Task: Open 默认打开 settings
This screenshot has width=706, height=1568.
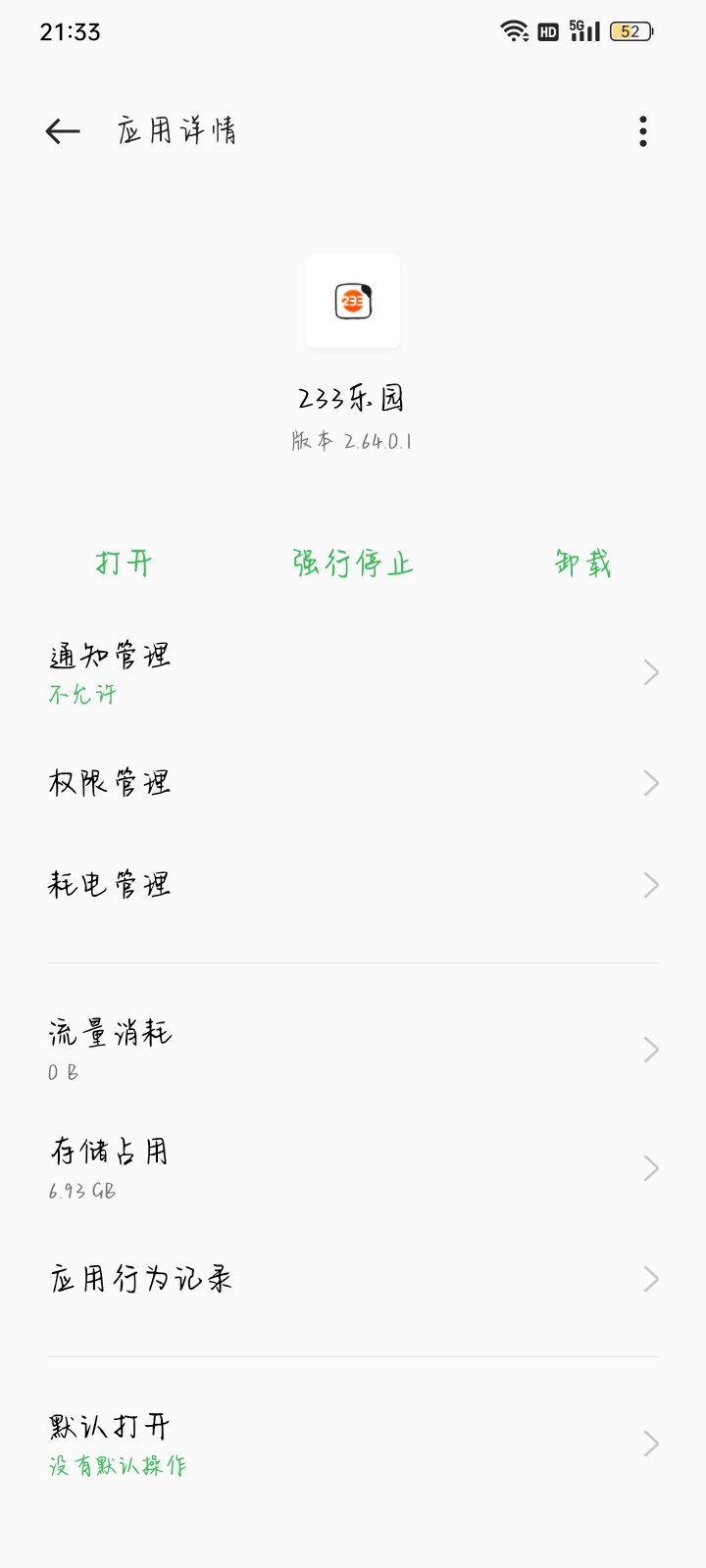Action: (353, 1444)
